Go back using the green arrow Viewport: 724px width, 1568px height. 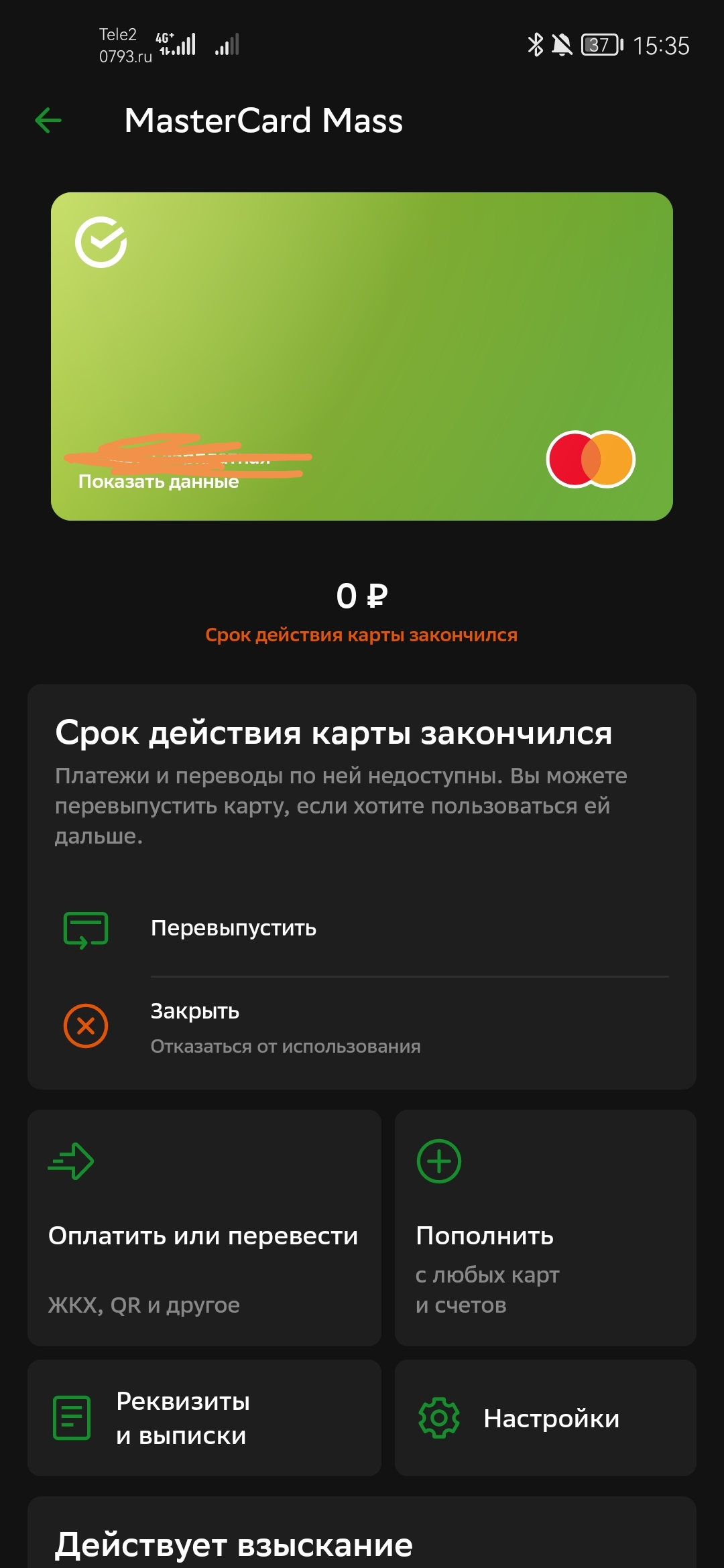pos(48,121)
